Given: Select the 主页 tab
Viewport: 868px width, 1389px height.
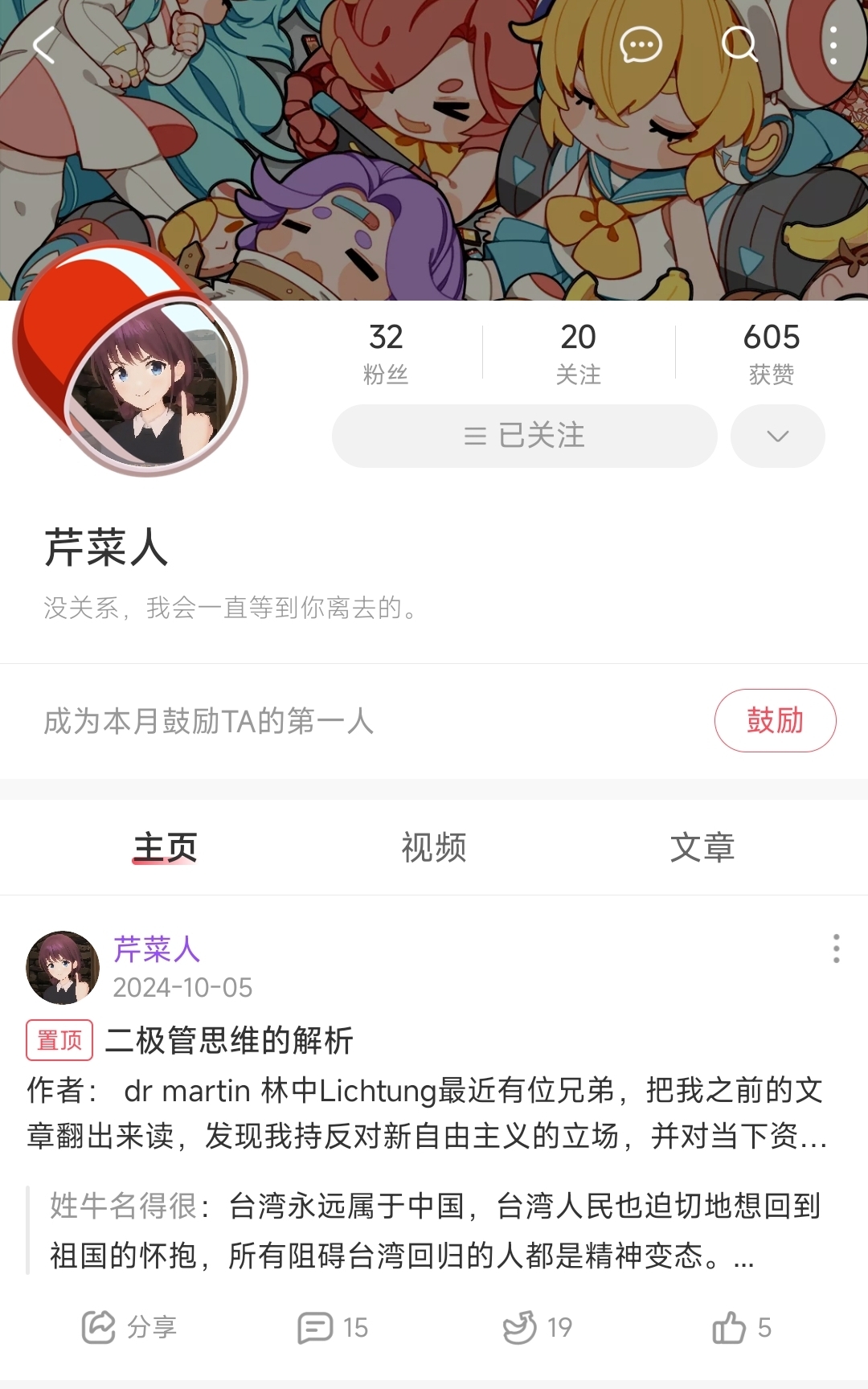Looking at the screenshot, I should click(165, 847).
